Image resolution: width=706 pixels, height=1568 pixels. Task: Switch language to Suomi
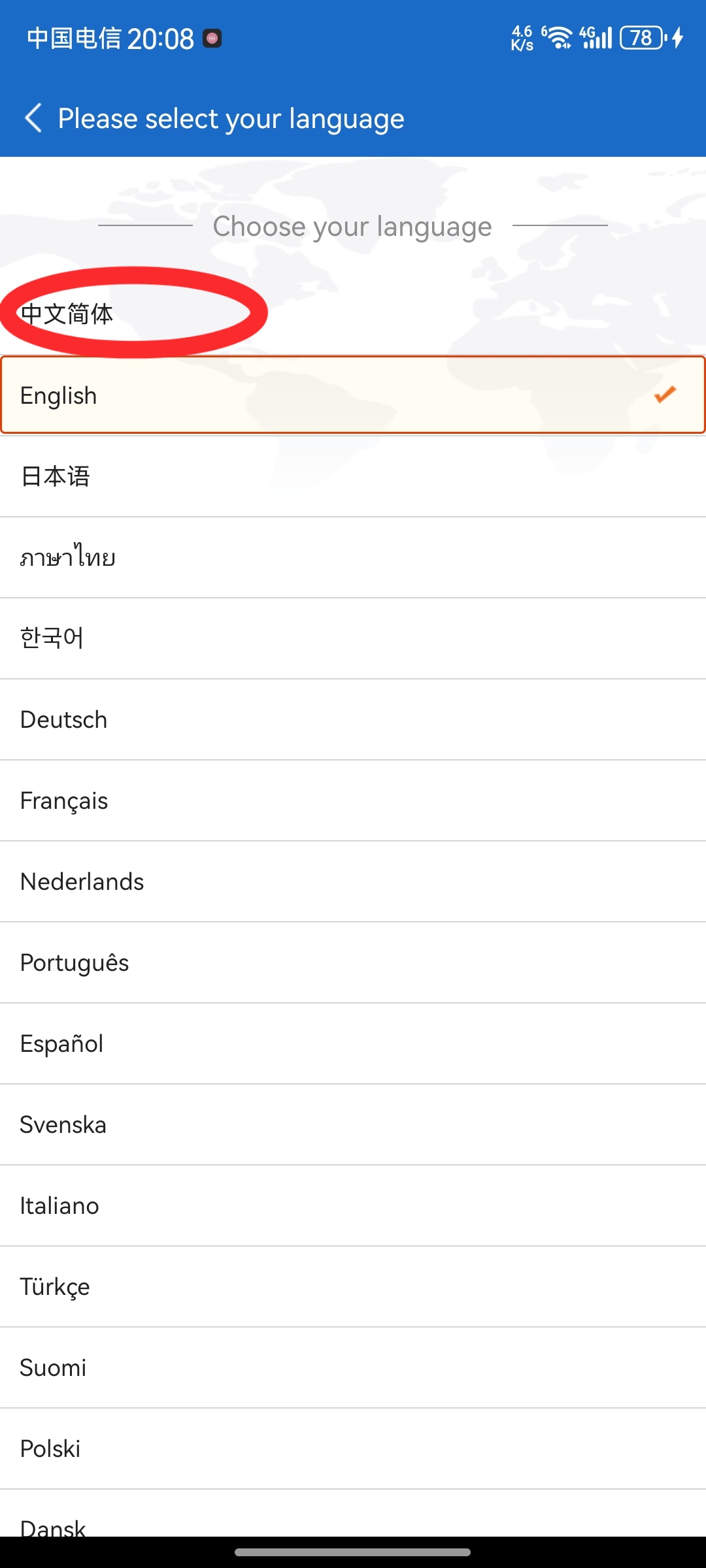pos(353,1367)
